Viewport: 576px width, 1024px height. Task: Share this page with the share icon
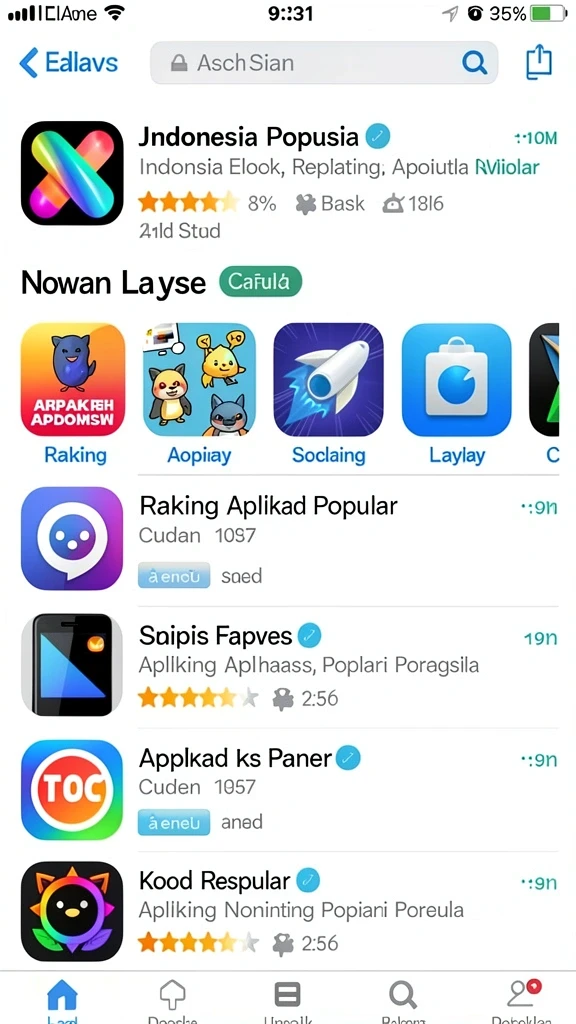(539, 63)
